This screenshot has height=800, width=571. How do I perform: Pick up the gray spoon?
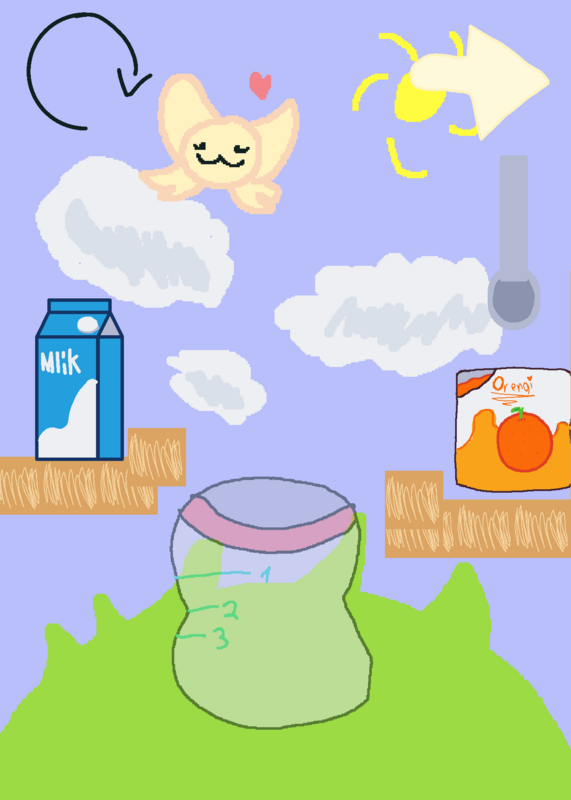coord(514,242)
